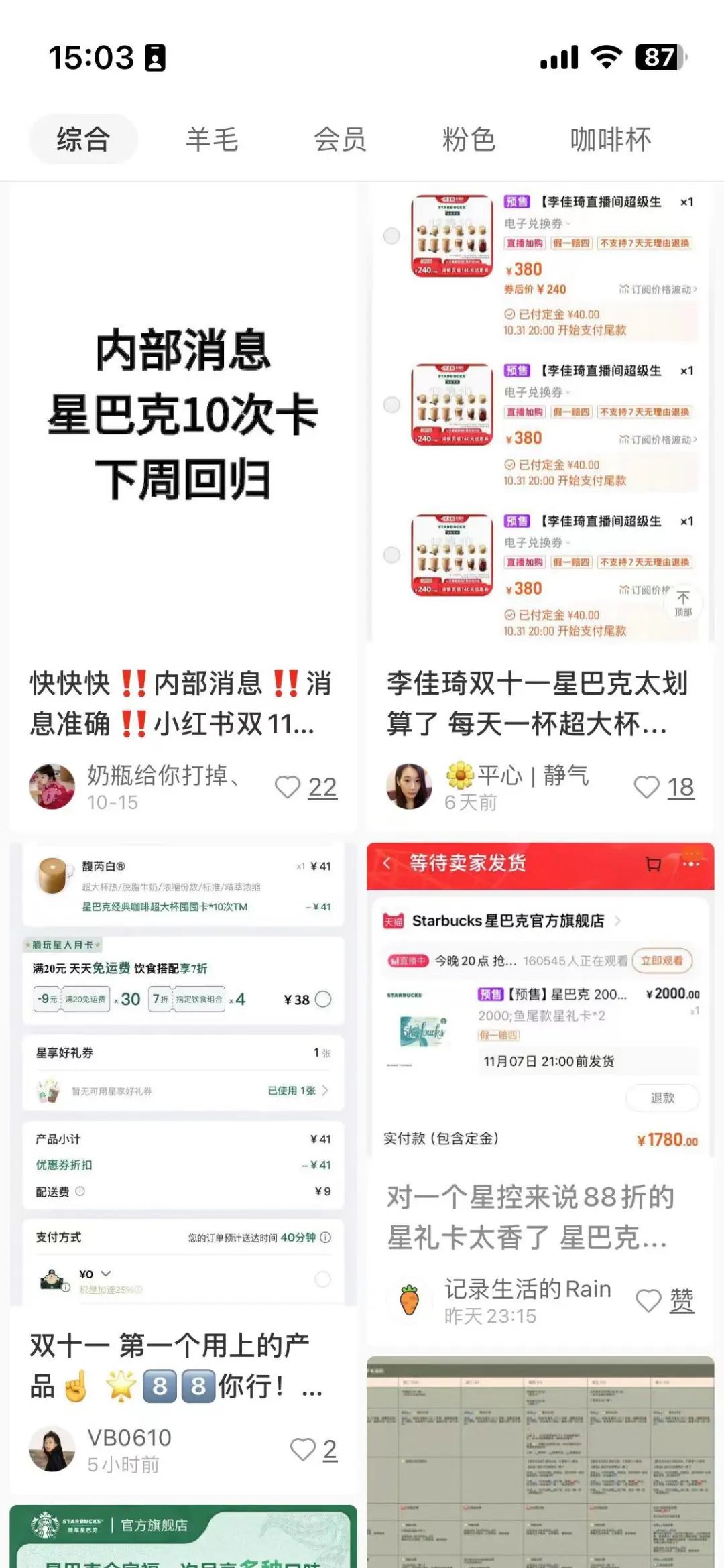Like VB0610's post
The height and width of the screenshot is (1568, 724).
tap(303, 1449)
